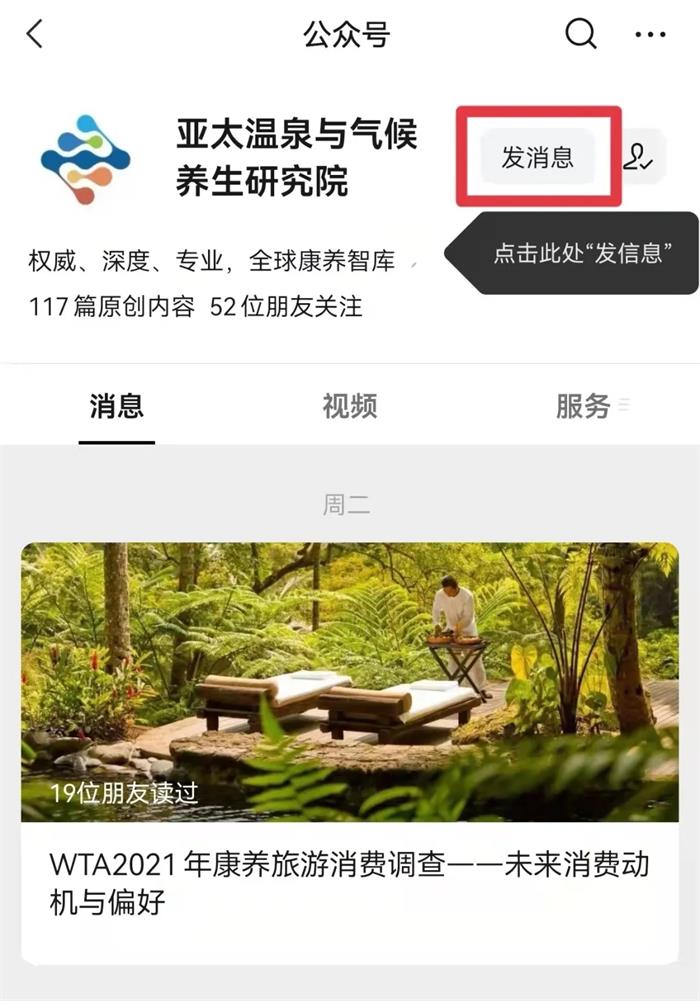Expand the account description 权威、深度、专业
Image resolution: width=700 pixels, height=1001 pixels.
212,262
